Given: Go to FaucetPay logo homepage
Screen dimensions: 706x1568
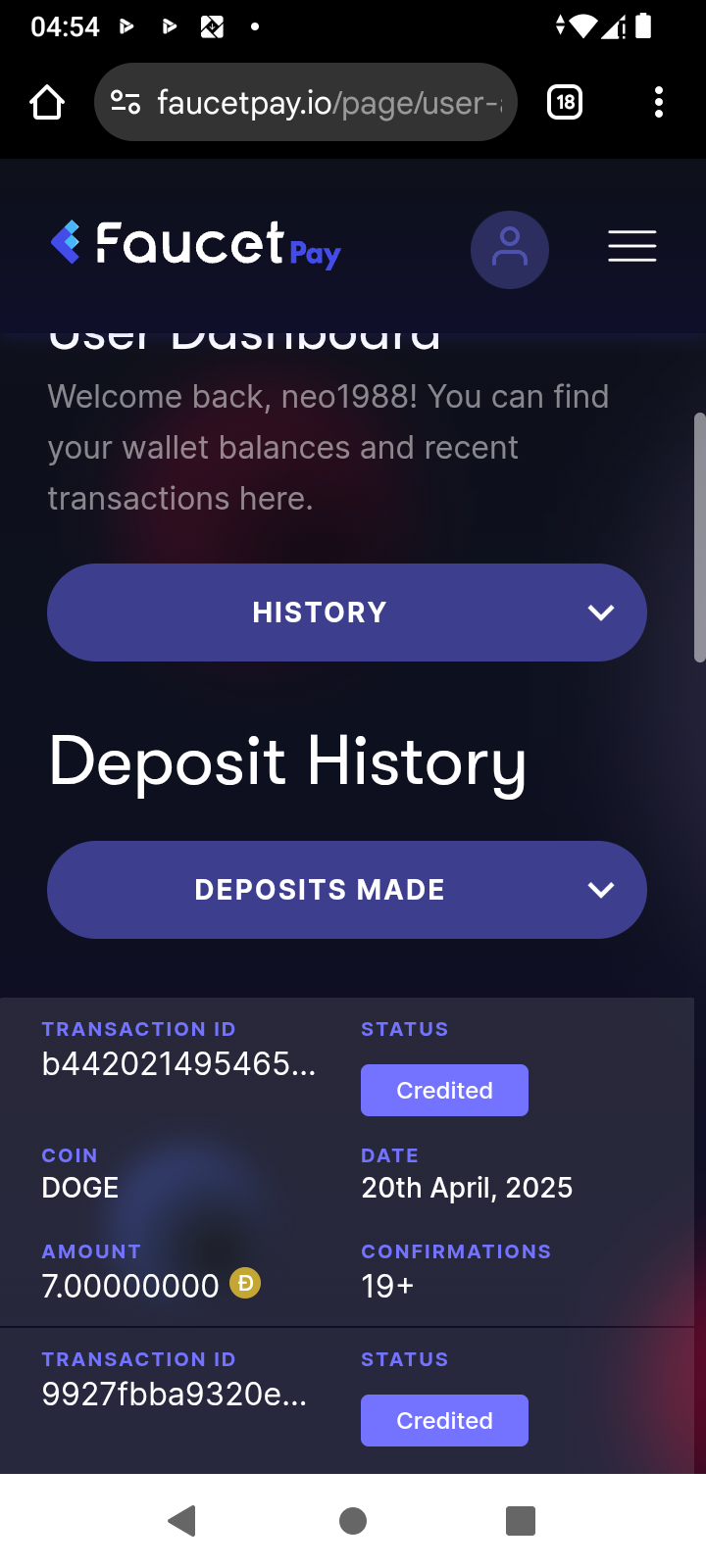Looking at the screenshot, I should point(196,245).
